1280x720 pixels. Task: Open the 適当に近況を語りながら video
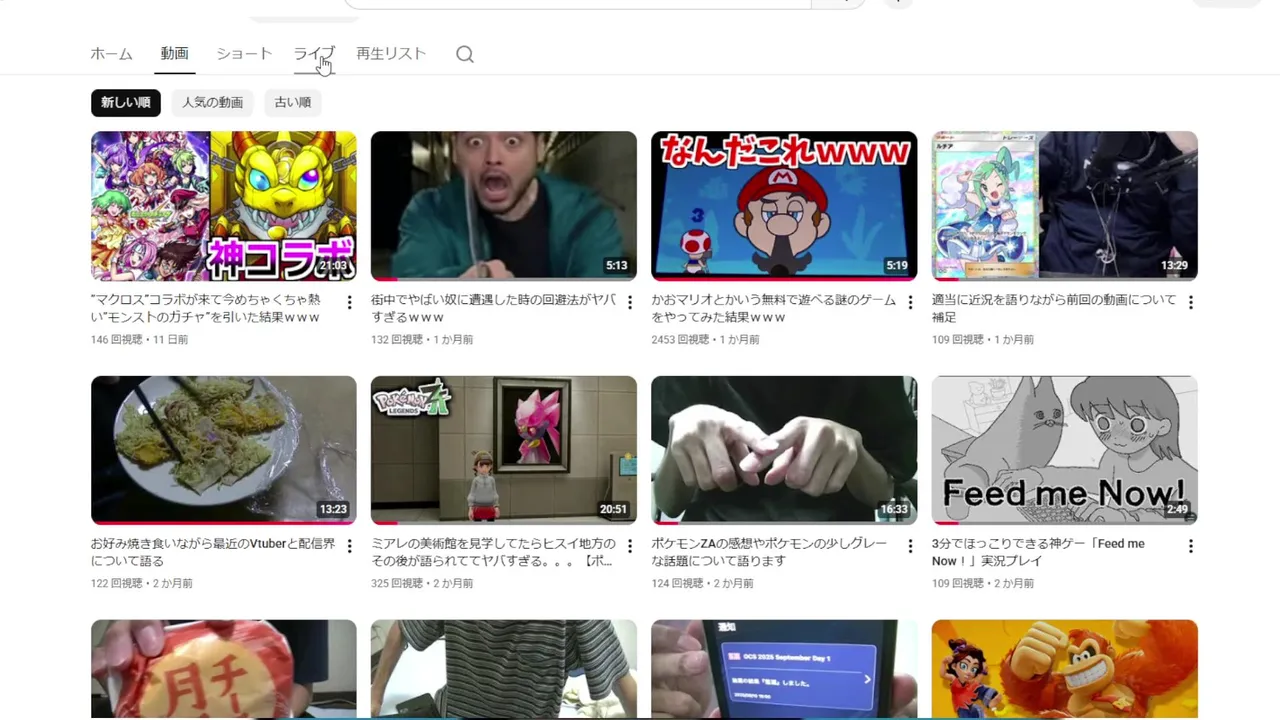pyautogui.click(x=1064, y=206)
